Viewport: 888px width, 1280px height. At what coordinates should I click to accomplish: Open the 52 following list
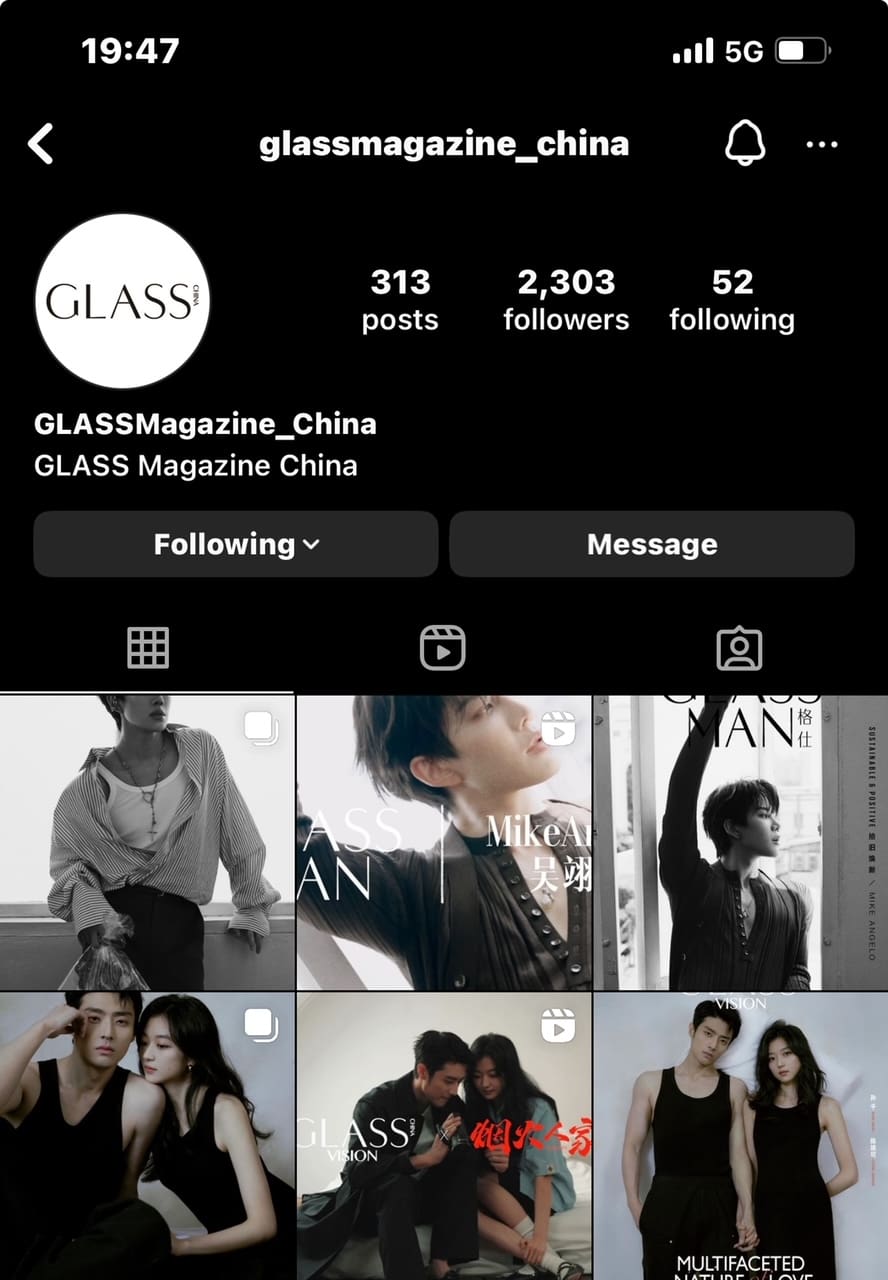[x=732, y=300]
